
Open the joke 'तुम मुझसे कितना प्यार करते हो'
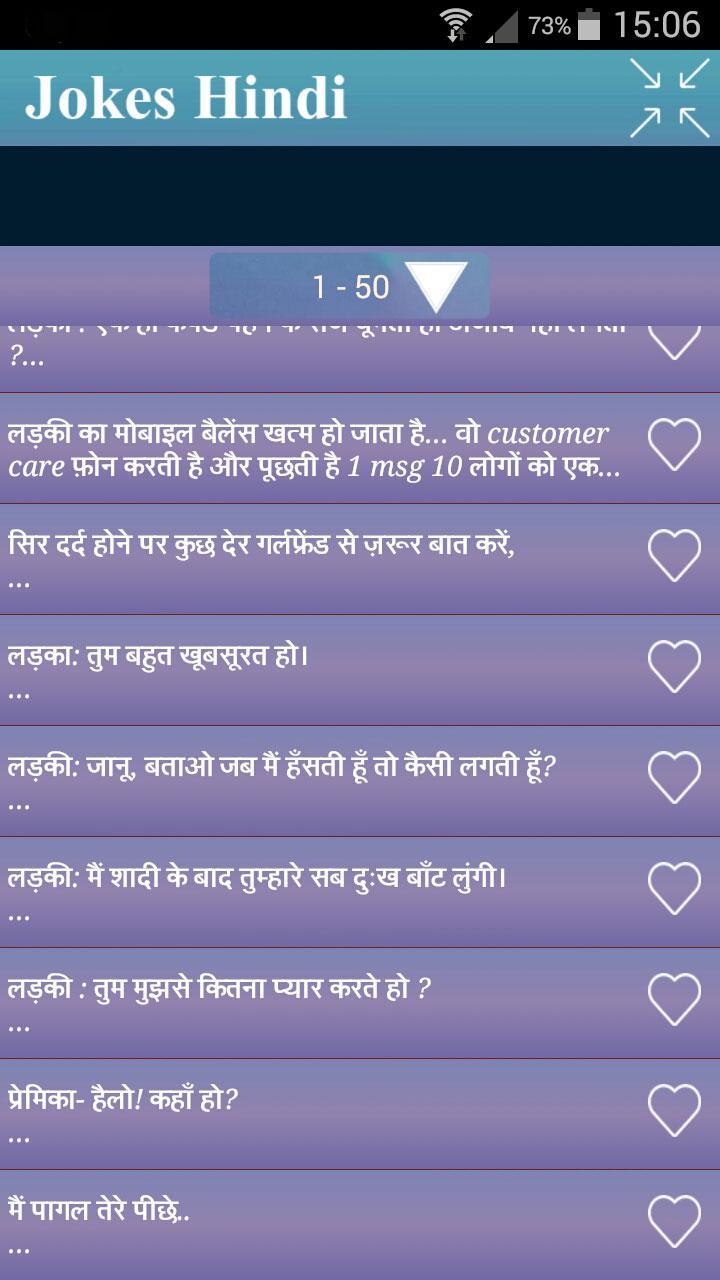coord(310,1004)
